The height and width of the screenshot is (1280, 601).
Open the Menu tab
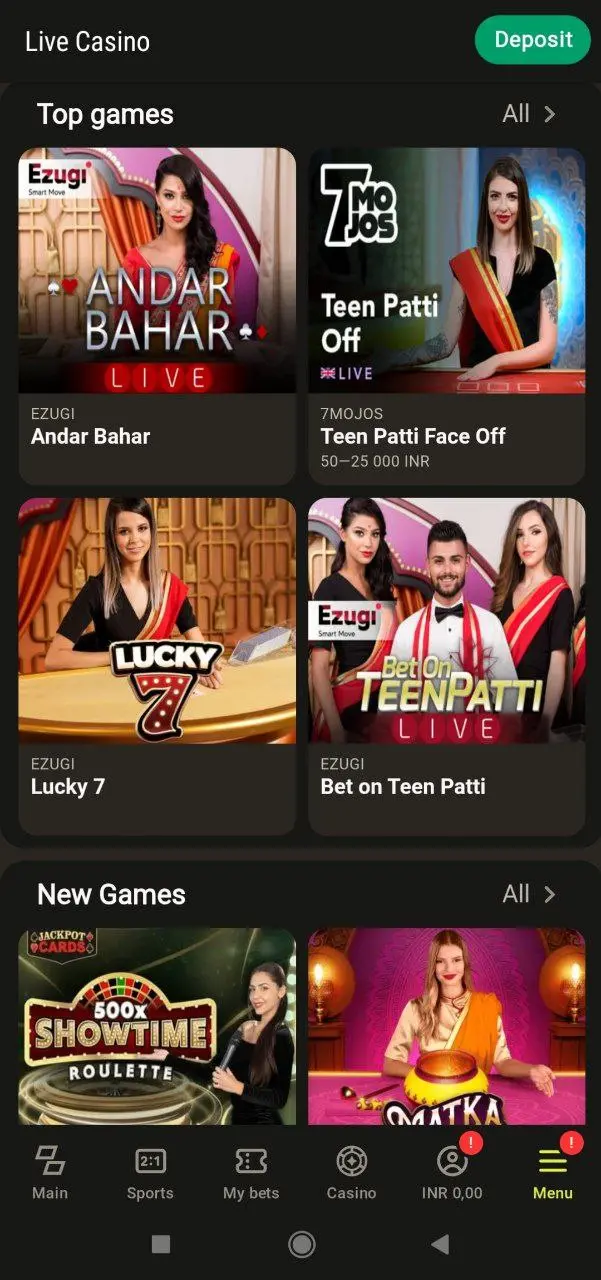(552, 1173)
